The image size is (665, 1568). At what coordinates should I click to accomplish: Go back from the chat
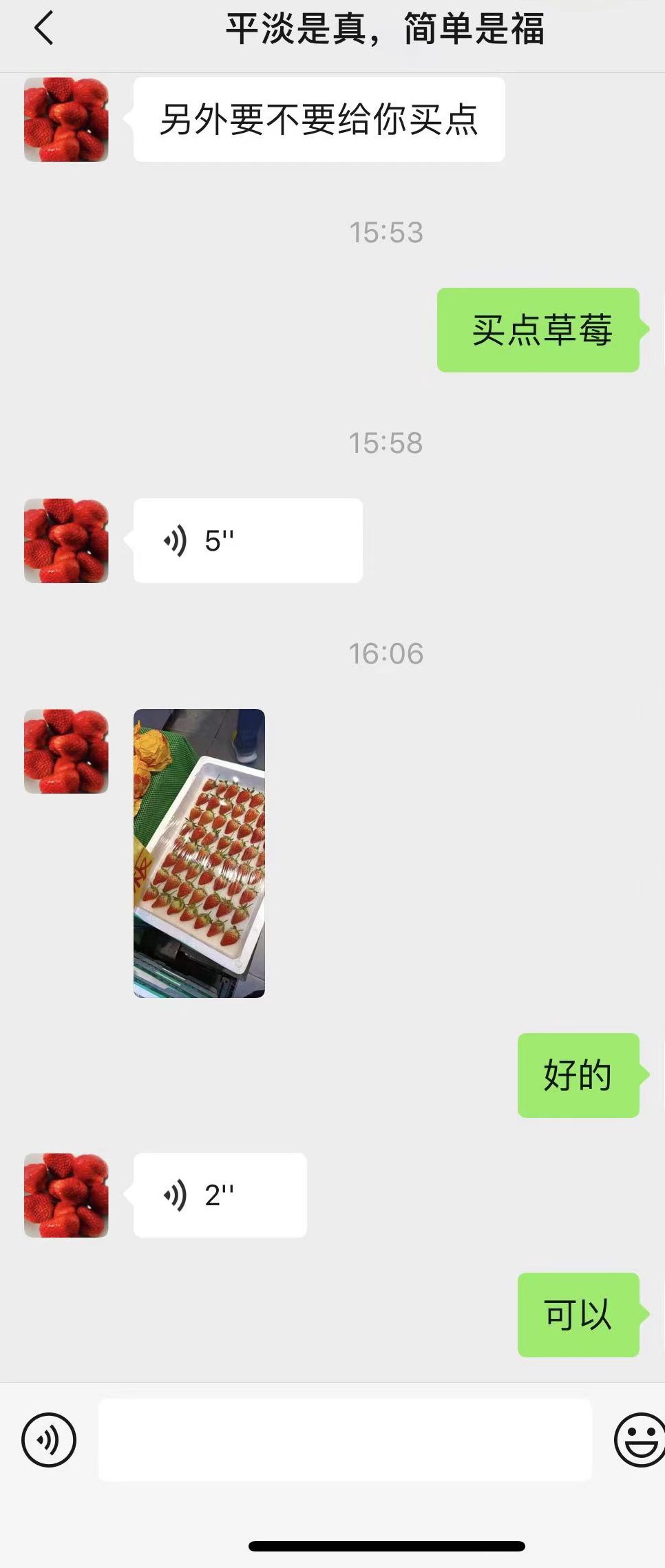coord(44,29)
